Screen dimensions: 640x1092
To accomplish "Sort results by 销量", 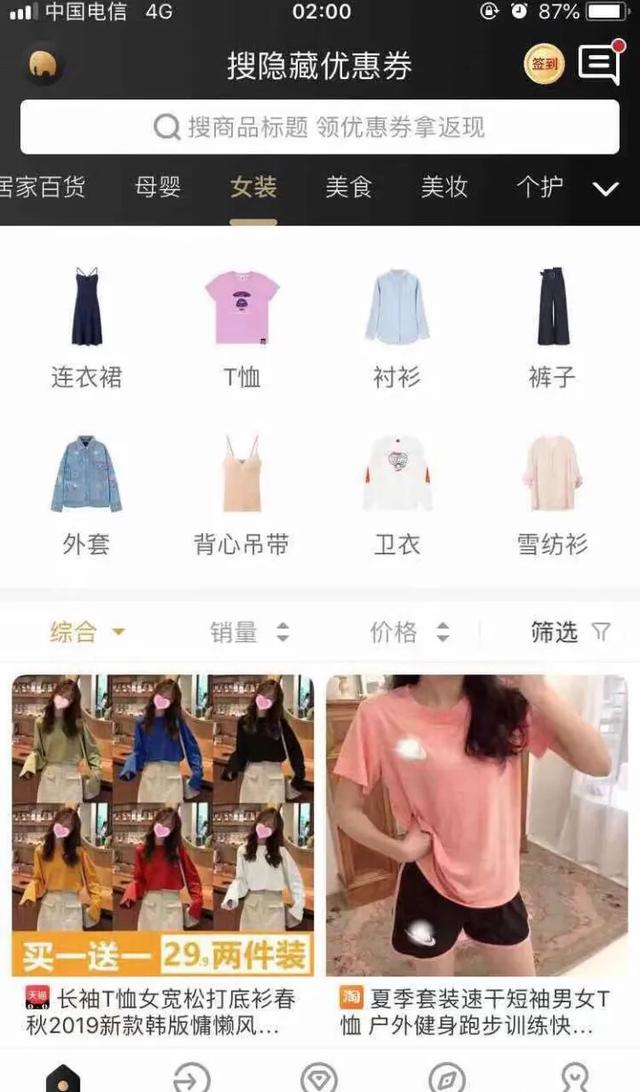I will coord(249,632).
